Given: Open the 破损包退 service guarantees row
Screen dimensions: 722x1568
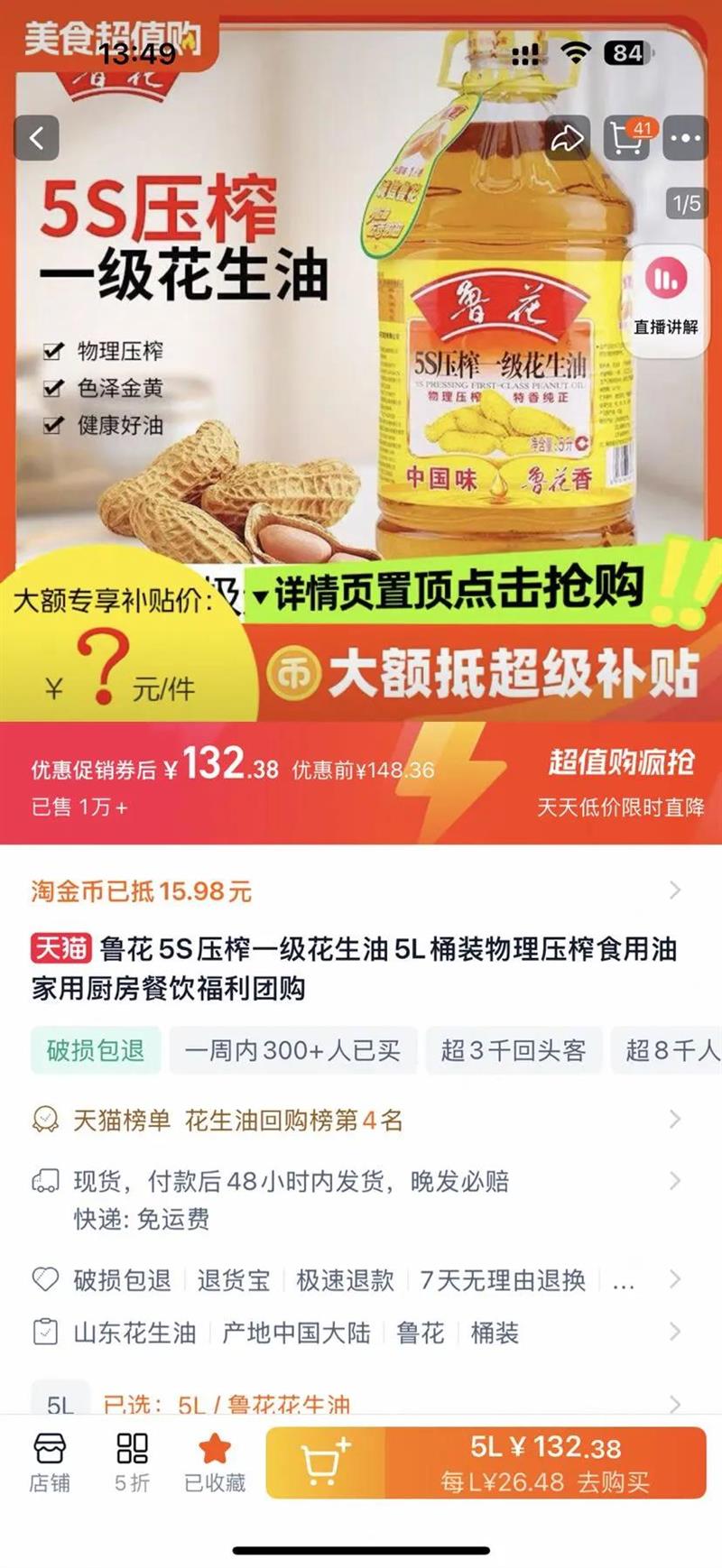Looking at the screenshot, I should (361, 1280).
